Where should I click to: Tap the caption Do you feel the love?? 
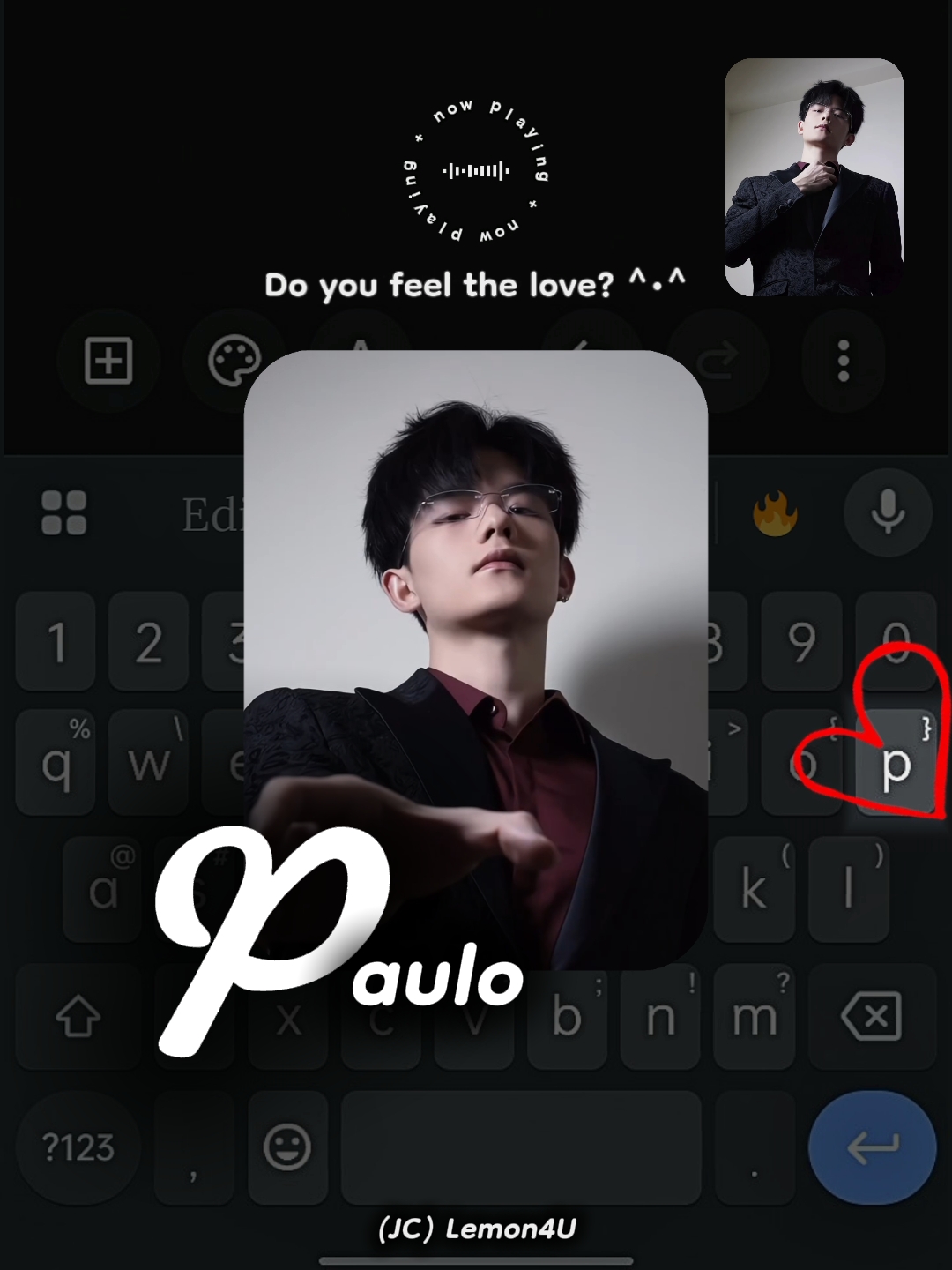(475, 285)
